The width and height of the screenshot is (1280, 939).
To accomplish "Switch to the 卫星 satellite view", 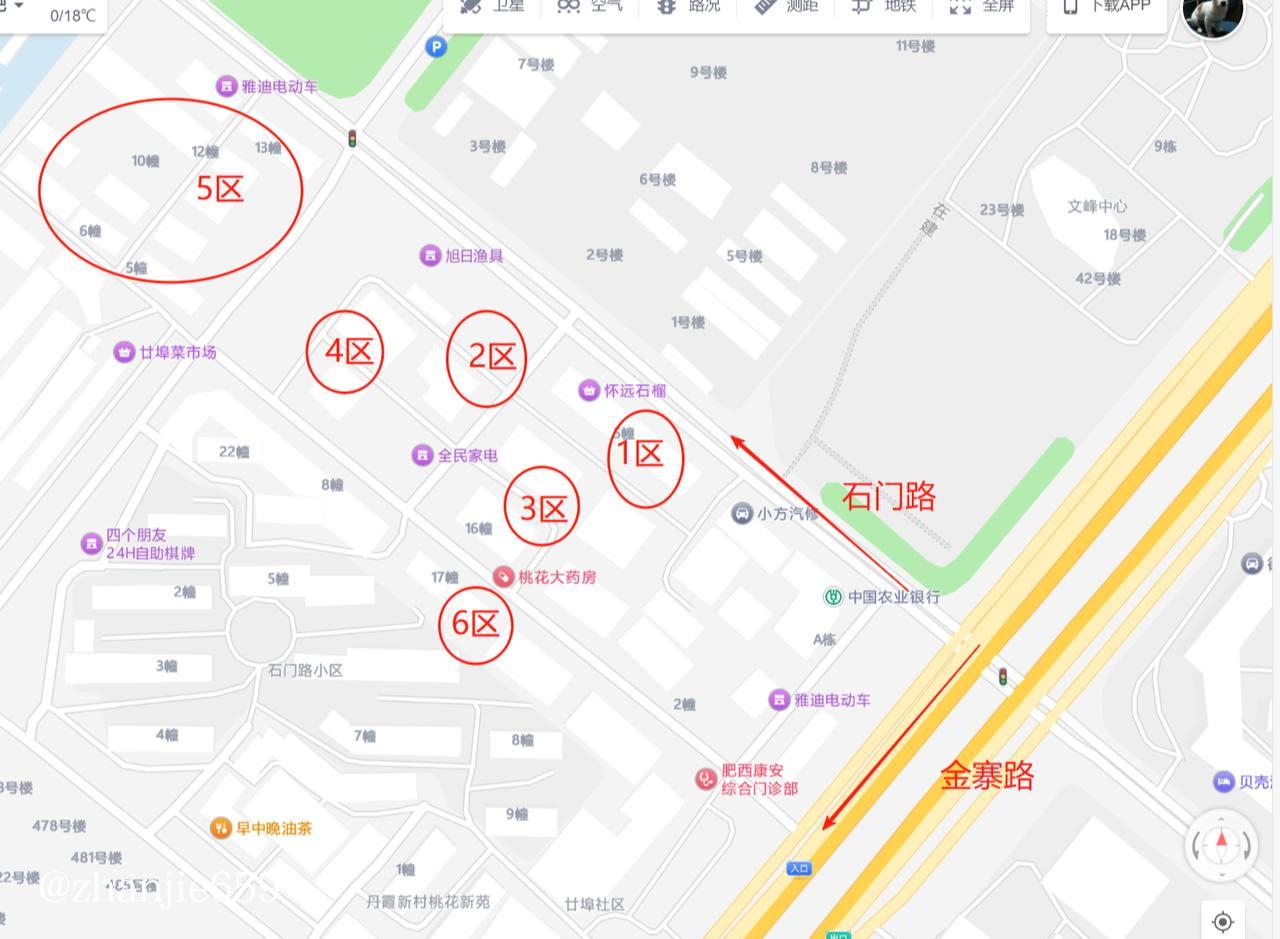I will (x=491, y=6).
